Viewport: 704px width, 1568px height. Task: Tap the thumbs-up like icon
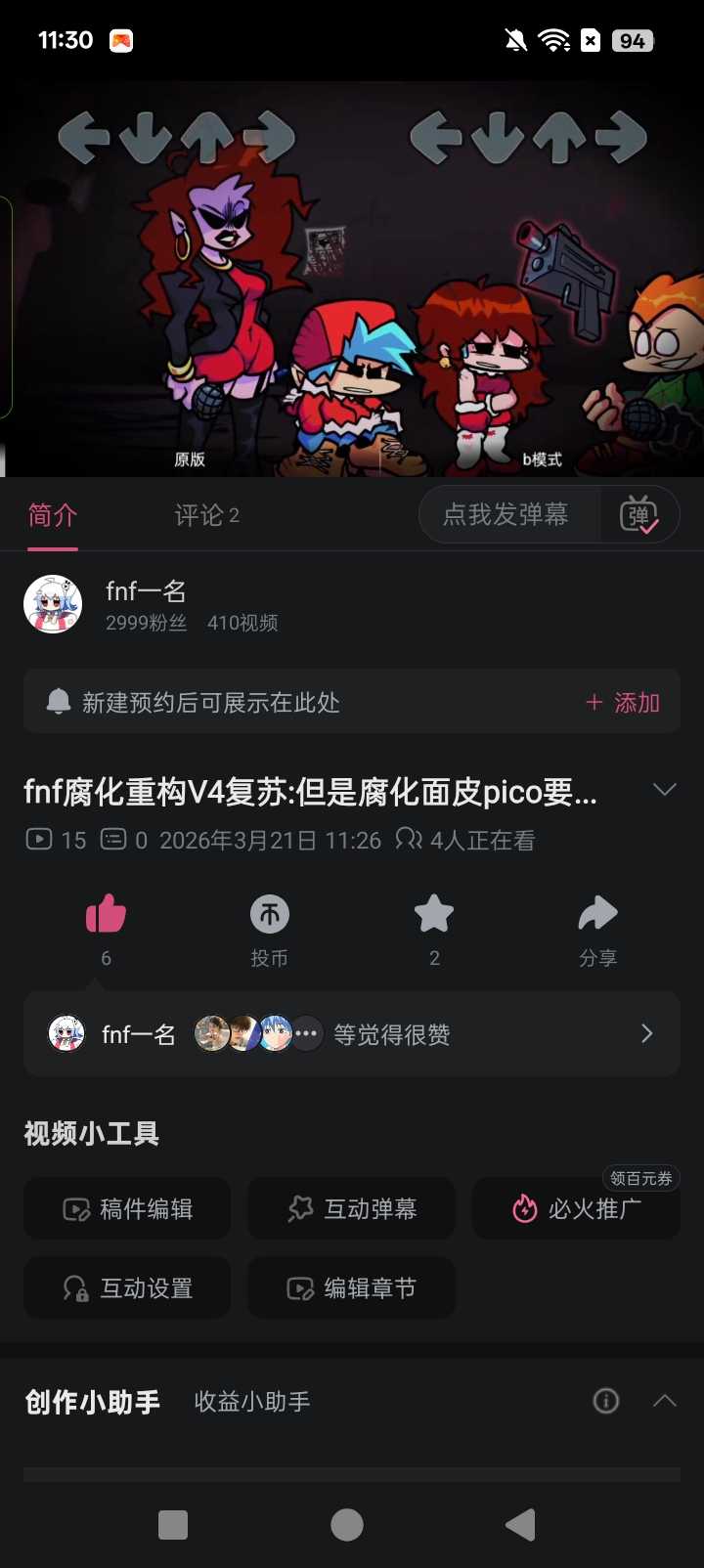tap(106, 915)
